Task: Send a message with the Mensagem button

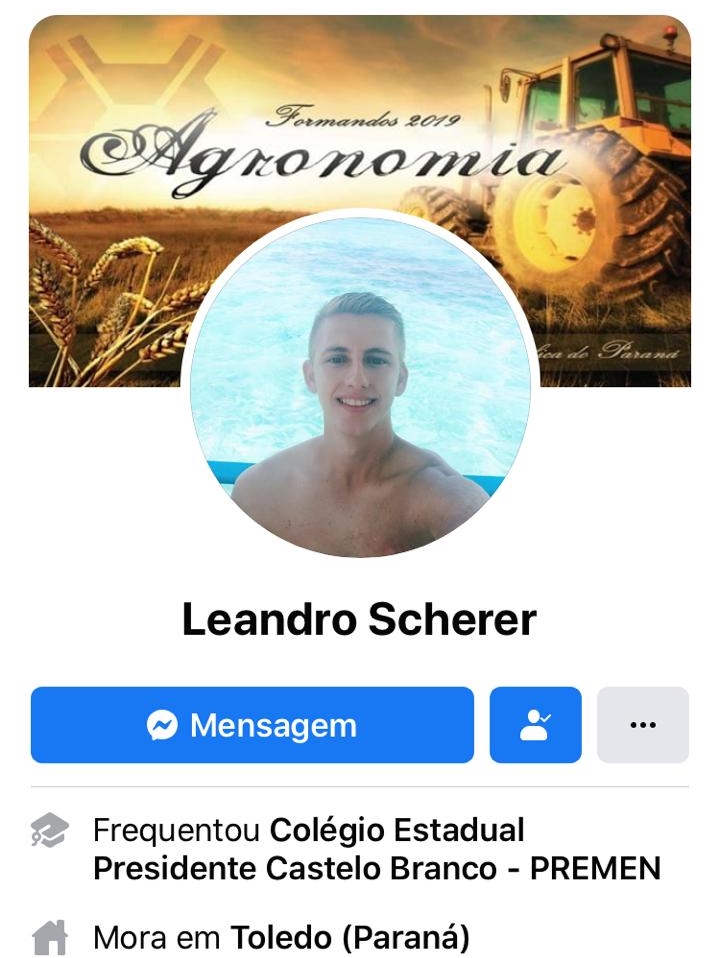Action: (252, 725)
